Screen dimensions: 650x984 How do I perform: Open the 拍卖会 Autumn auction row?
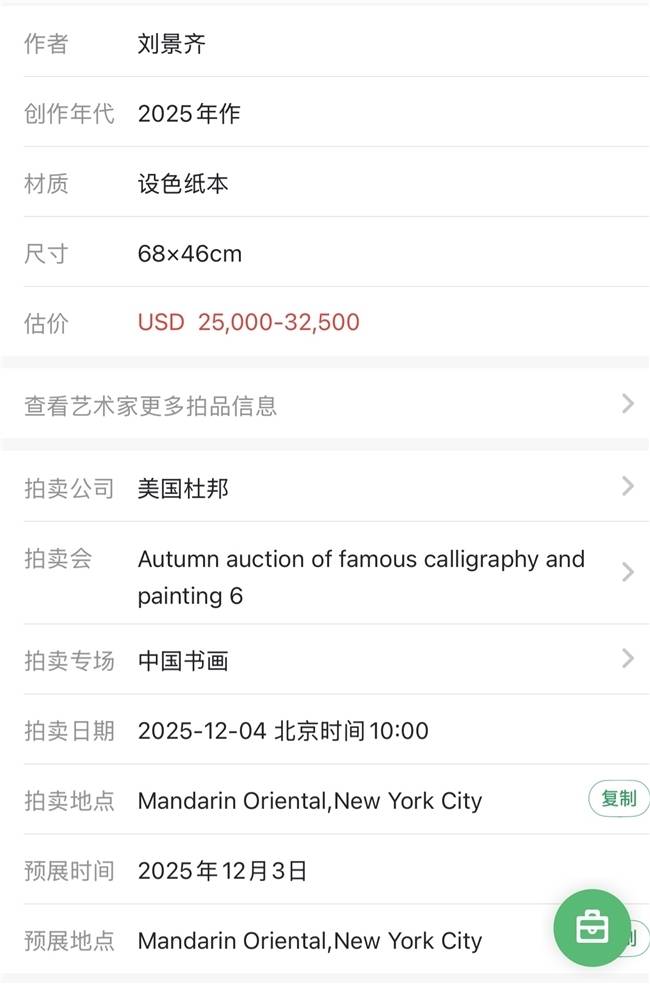click(x=325, y=576)
